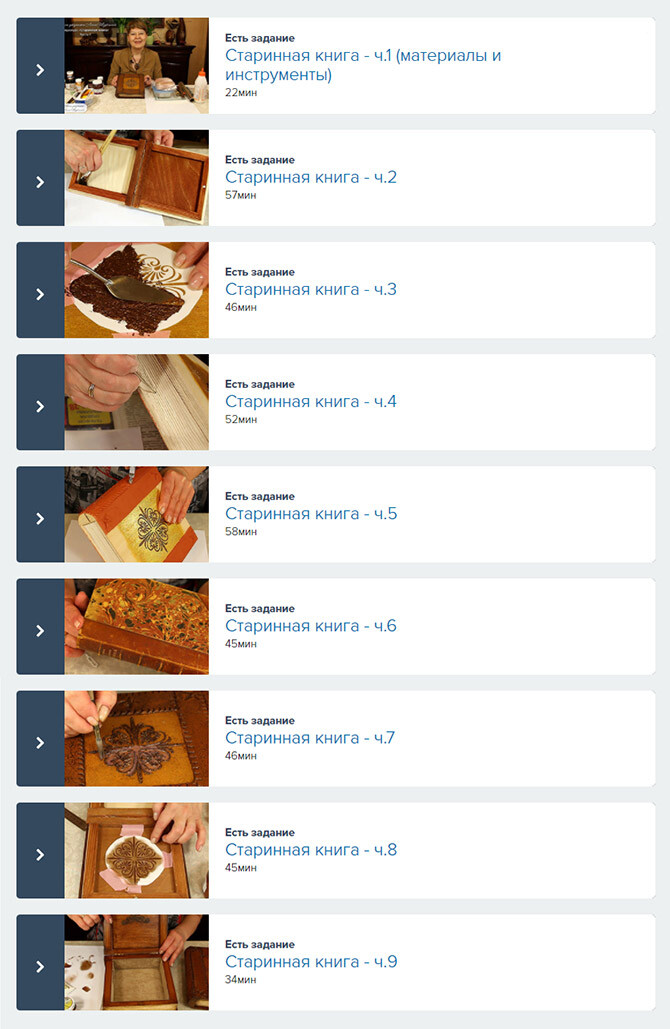Select the Старинная книга - ч.4 lesson title
This screenshot has height=1029, width=670.
coord(311,401)
